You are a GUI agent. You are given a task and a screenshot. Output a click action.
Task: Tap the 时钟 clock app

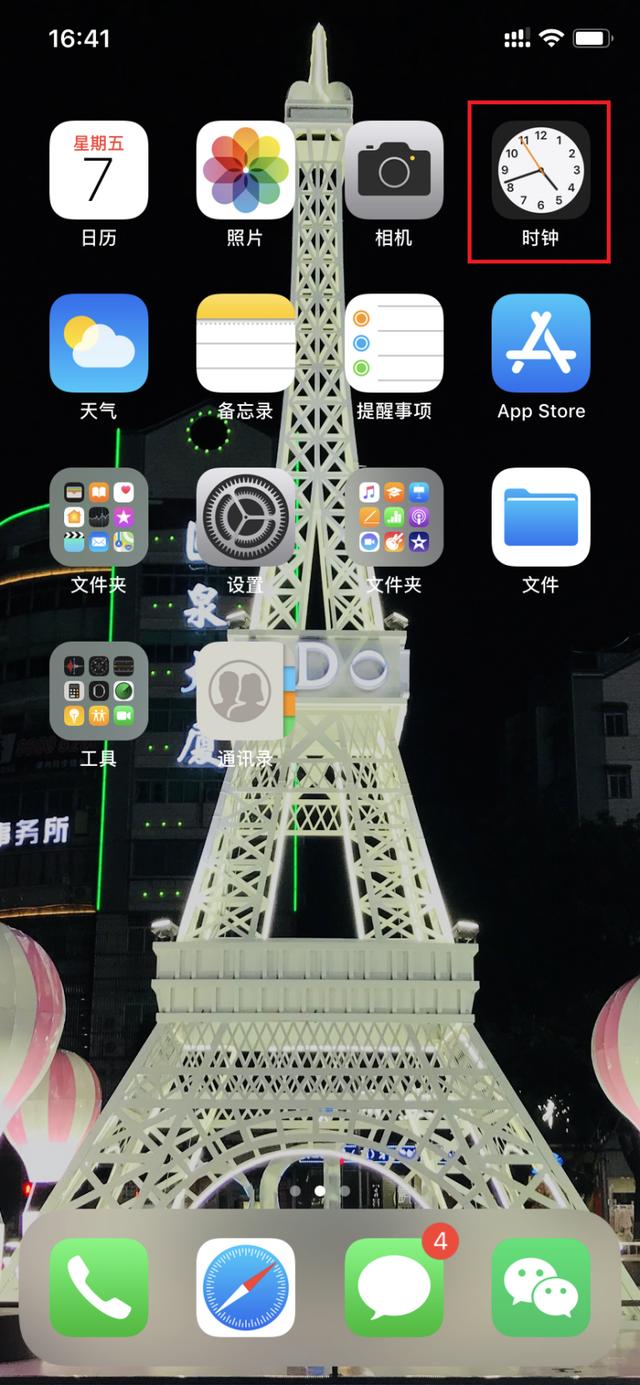540,170
